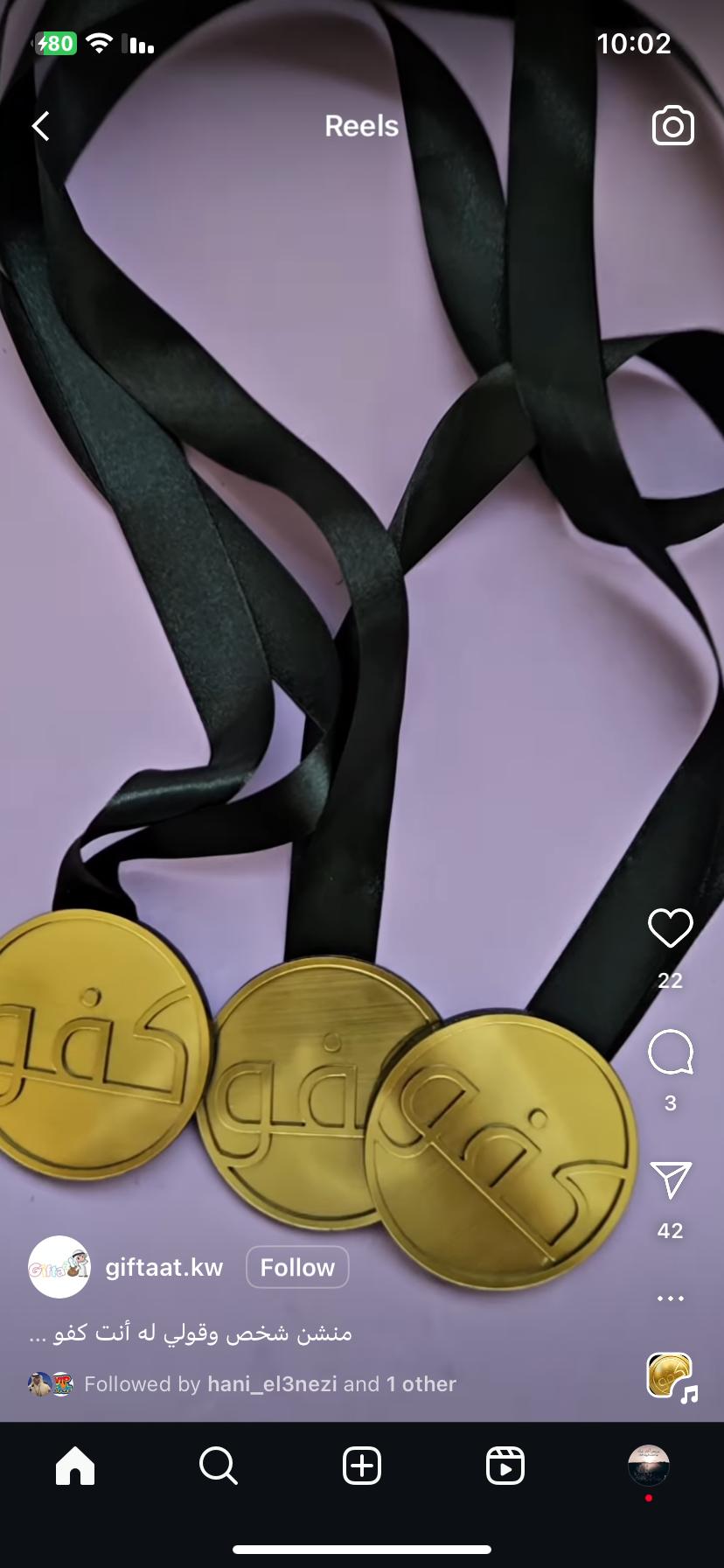Open the comments on this reel
724x1568 pixels.
pyautogui.click(x=670, y=1052)
